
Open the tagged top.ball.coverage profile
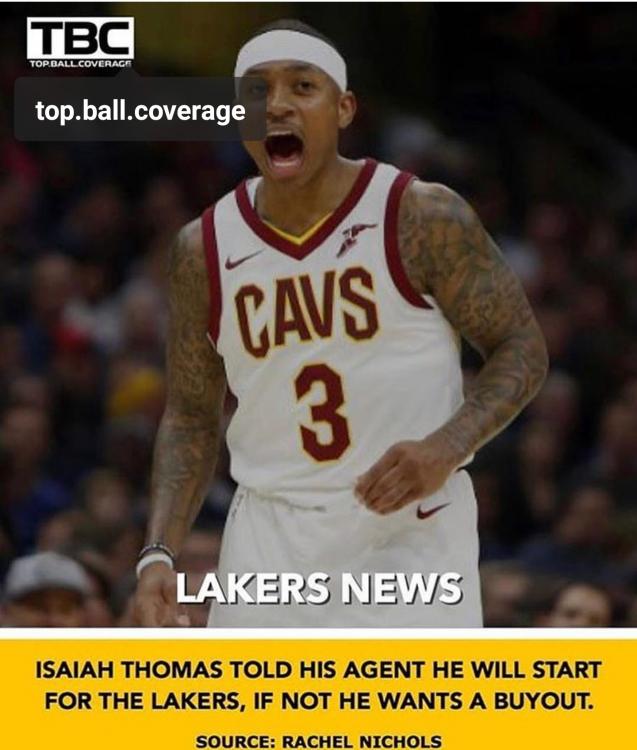click(140, 111)
